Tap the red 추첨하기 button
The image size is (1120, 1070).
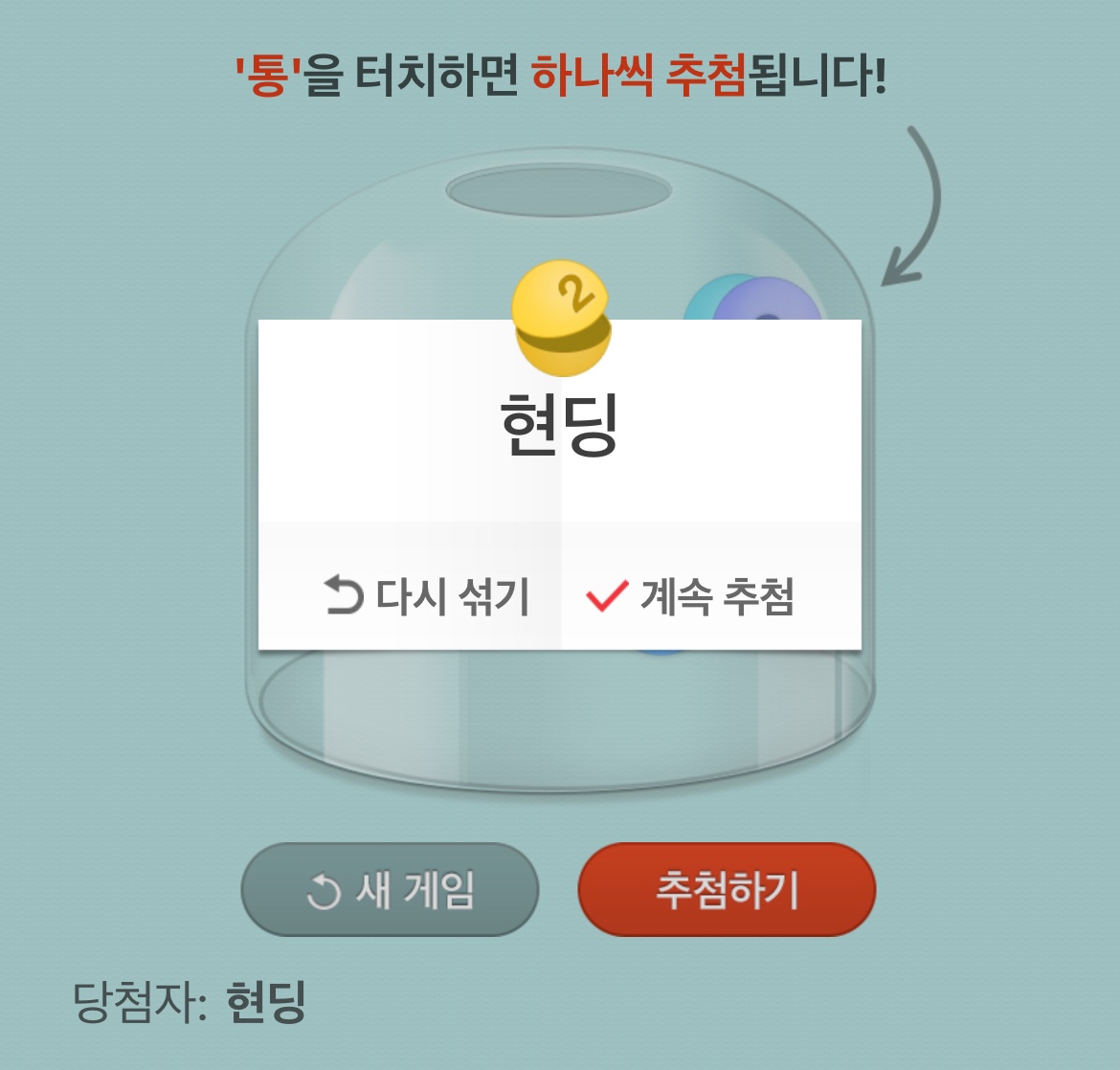coord(727,890)
